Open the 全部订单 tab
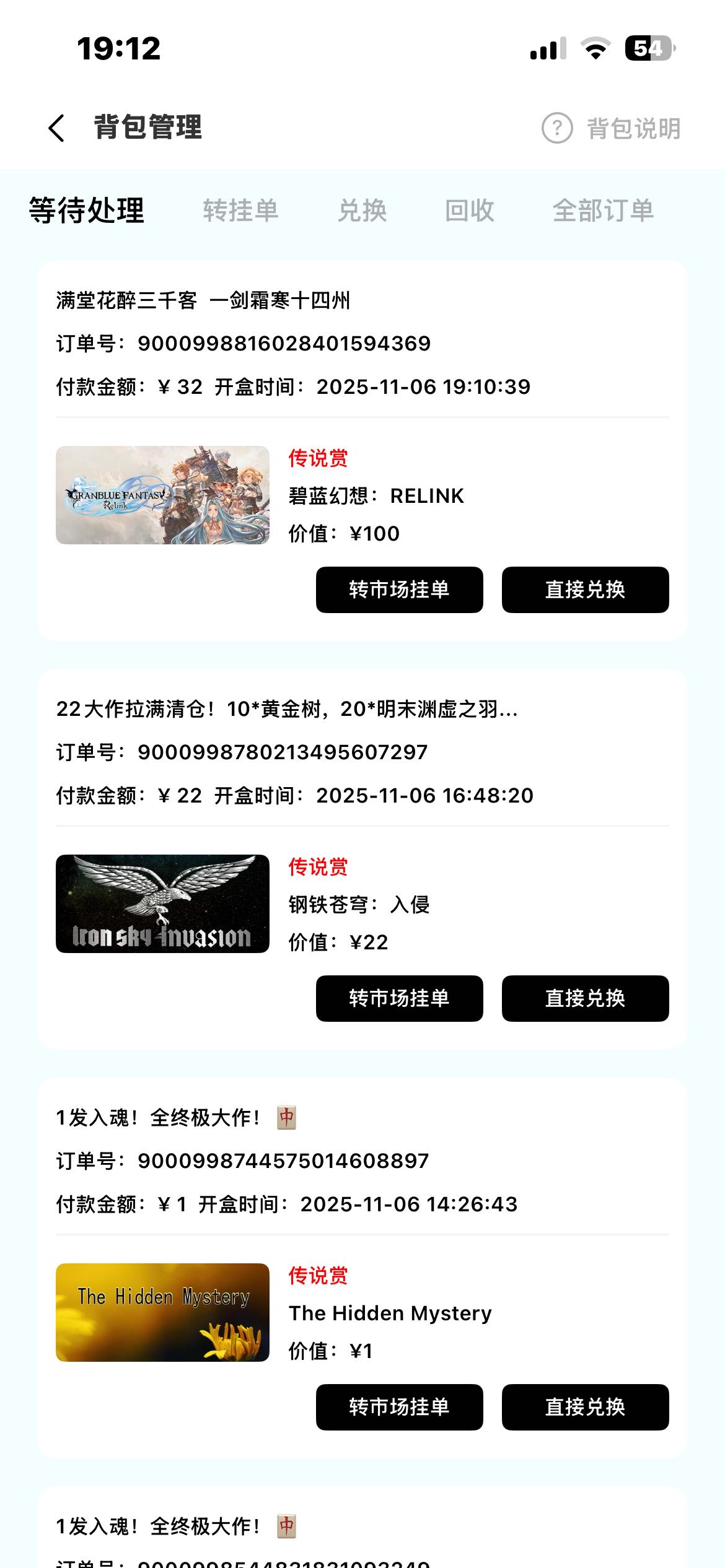725x1568 pixels. pyautogui.click(x=603, y=211)
